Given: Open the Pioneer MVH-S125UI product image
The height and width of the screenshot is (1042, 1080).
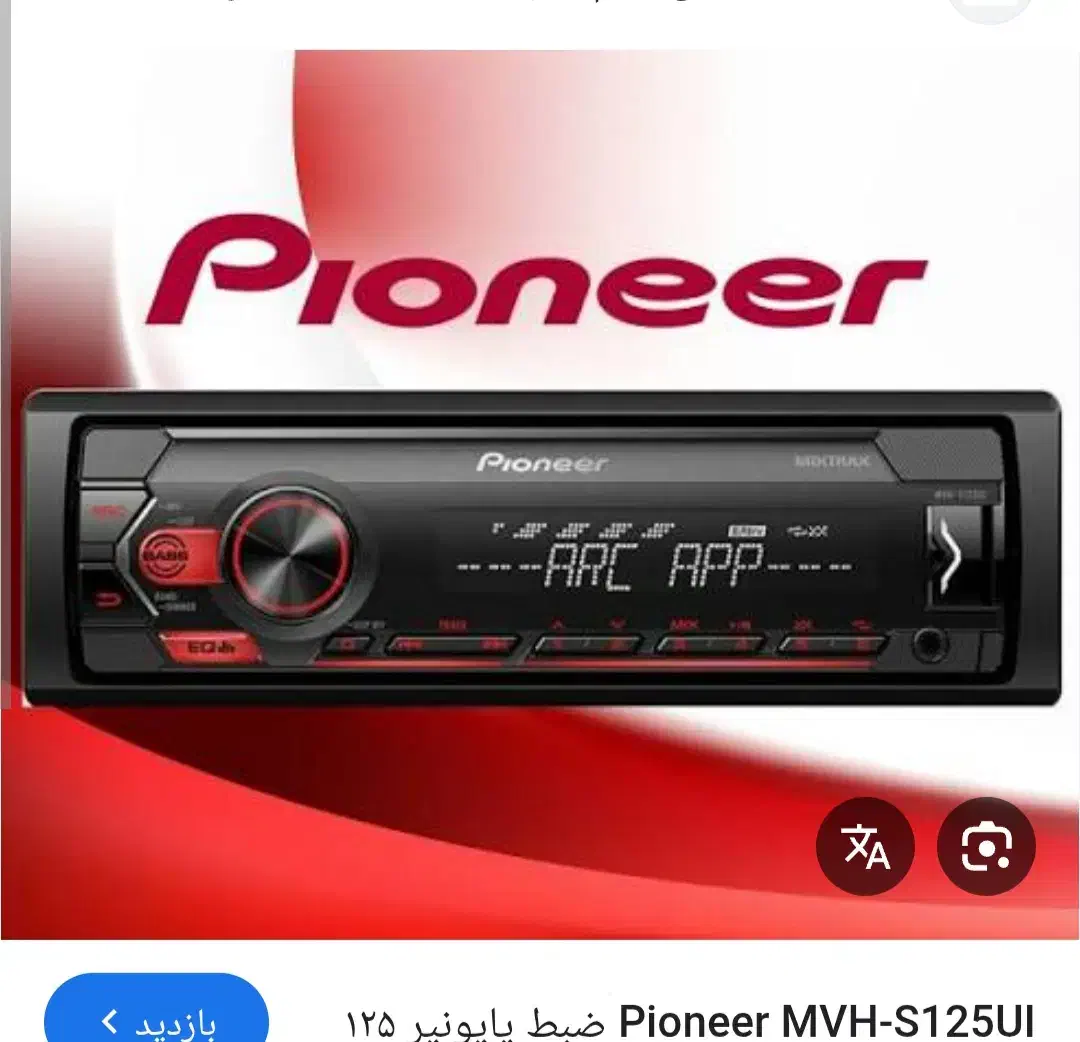Looking at the screenshot, I should click(540, 494).
